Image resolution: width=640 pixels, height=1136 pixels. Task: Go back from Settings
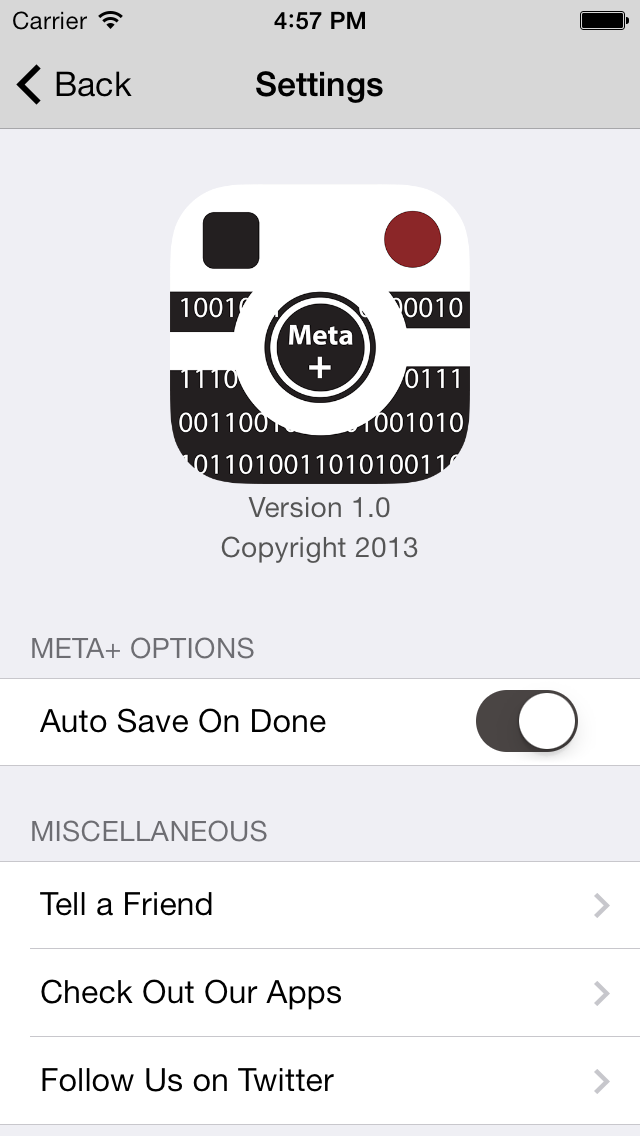(74, 85)
